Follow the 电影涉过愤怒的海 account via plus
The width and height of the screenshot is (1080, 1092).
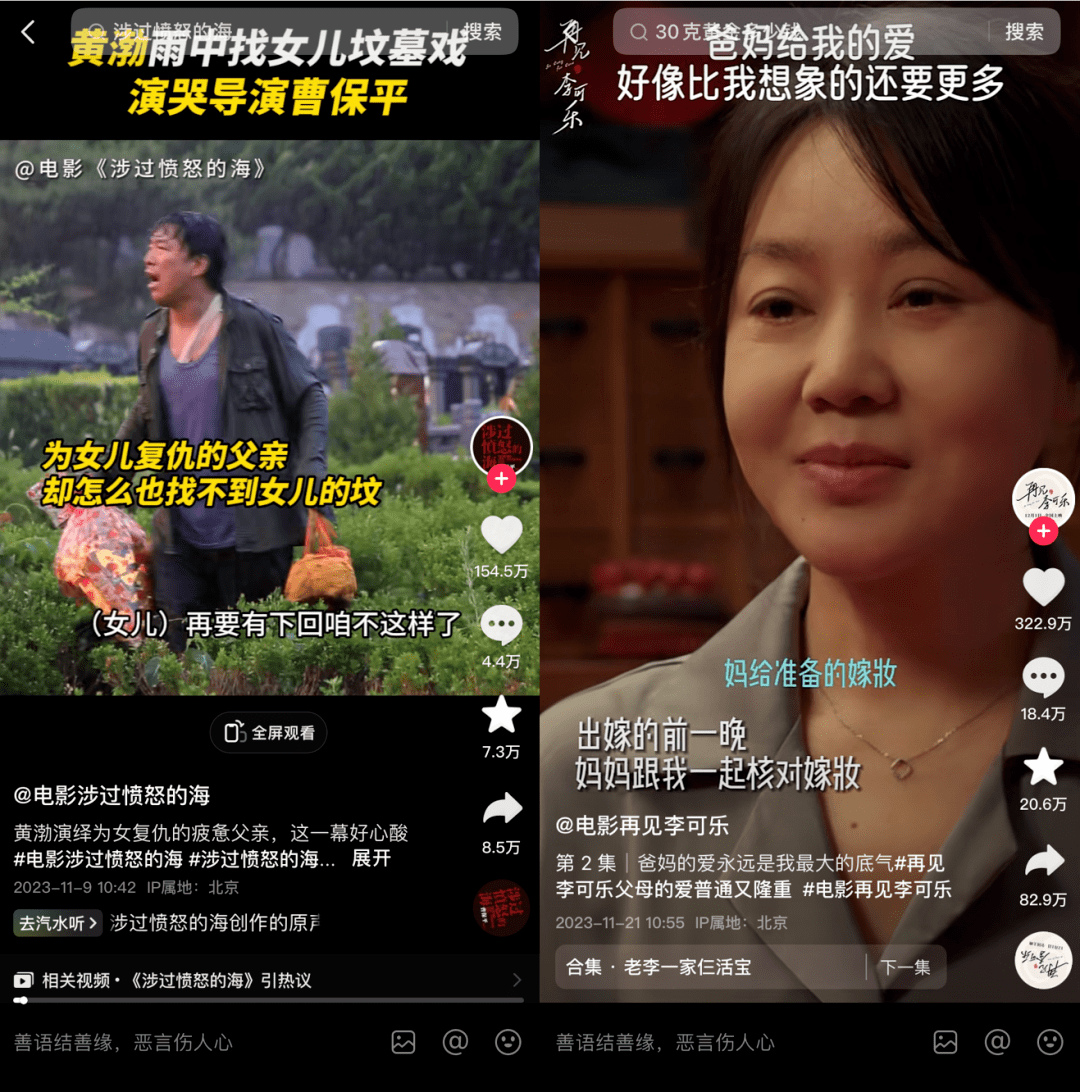click(x=501, y=480)
